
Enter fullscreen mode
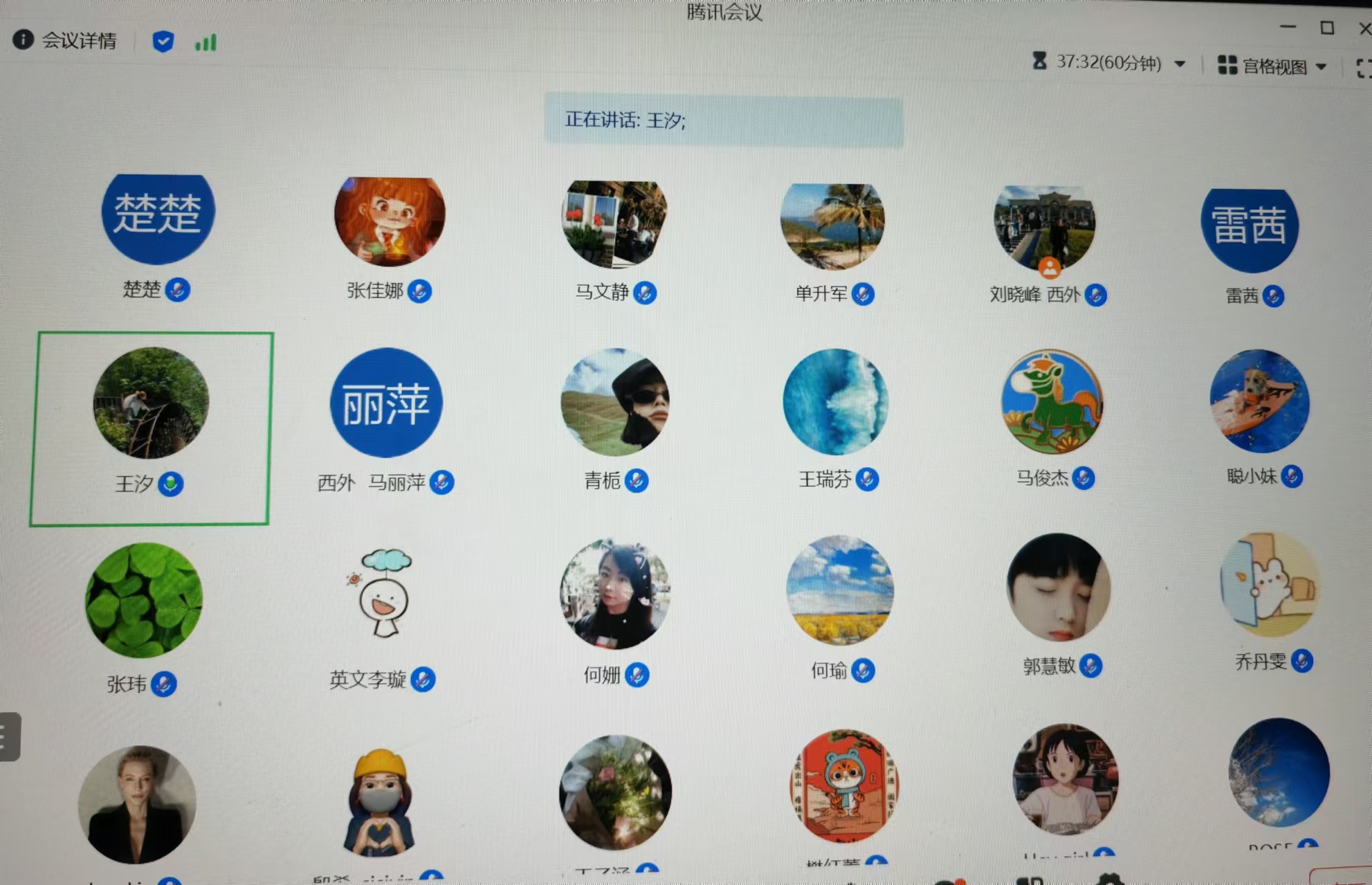pos(1362,69)
